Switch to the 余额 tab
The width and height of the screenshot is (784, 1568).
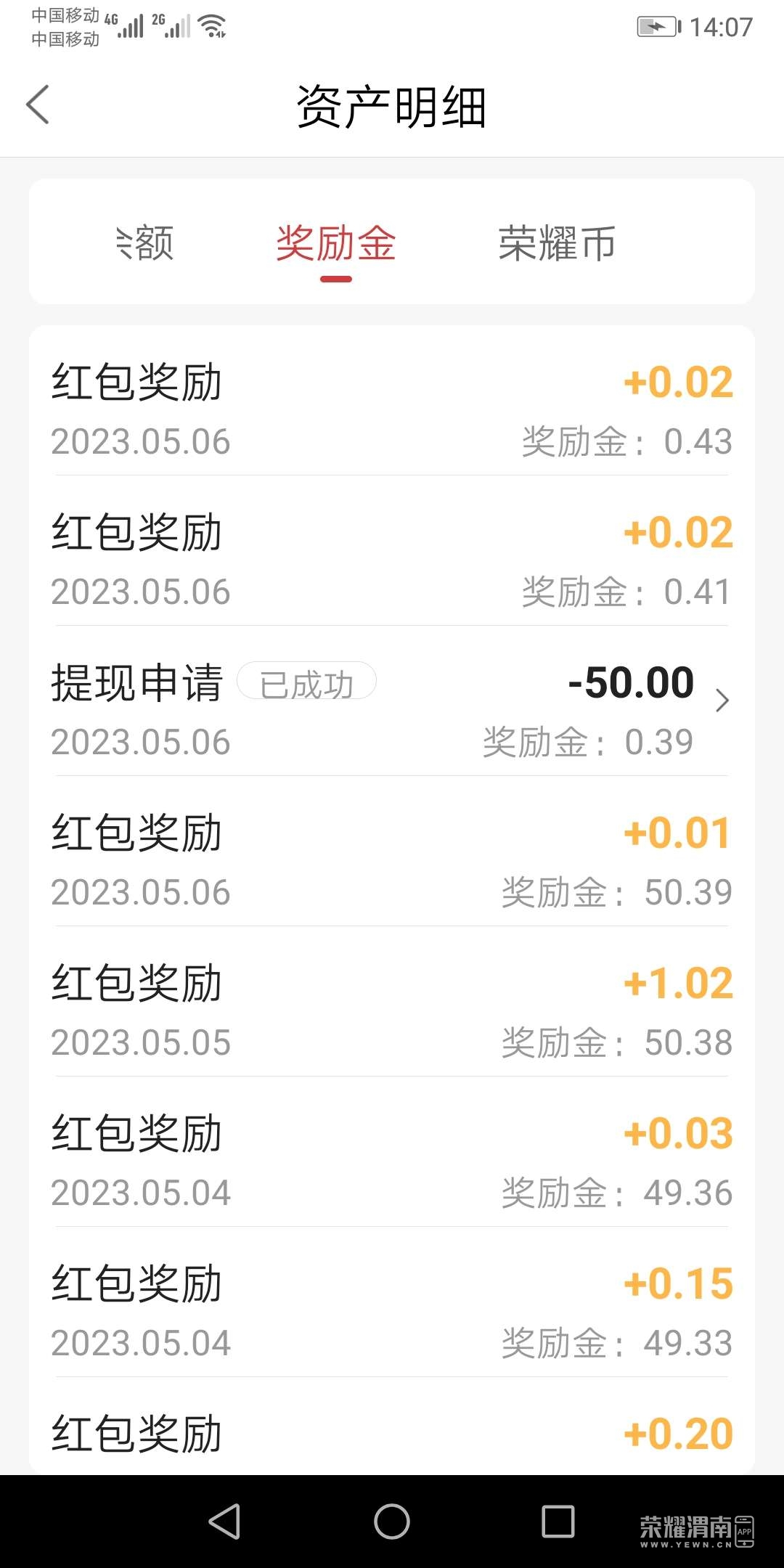[146, 242]
